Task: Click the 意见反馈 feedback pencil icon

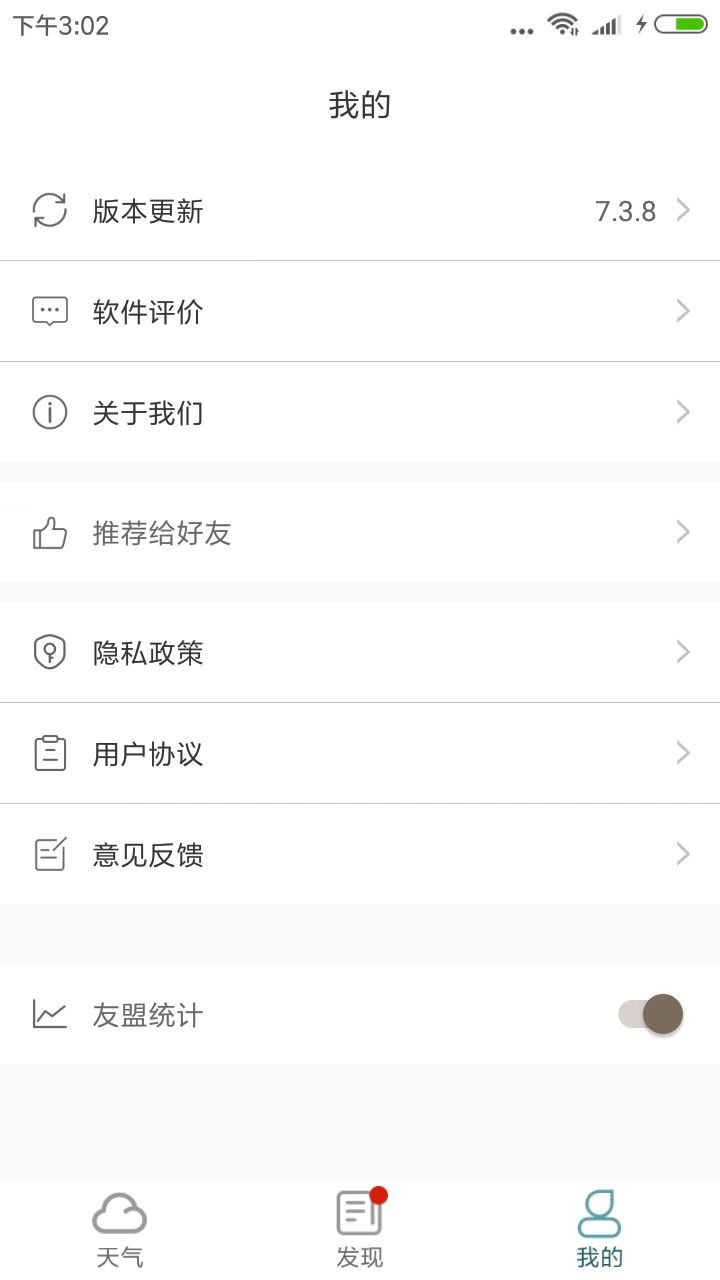Action: coord(50,854)
